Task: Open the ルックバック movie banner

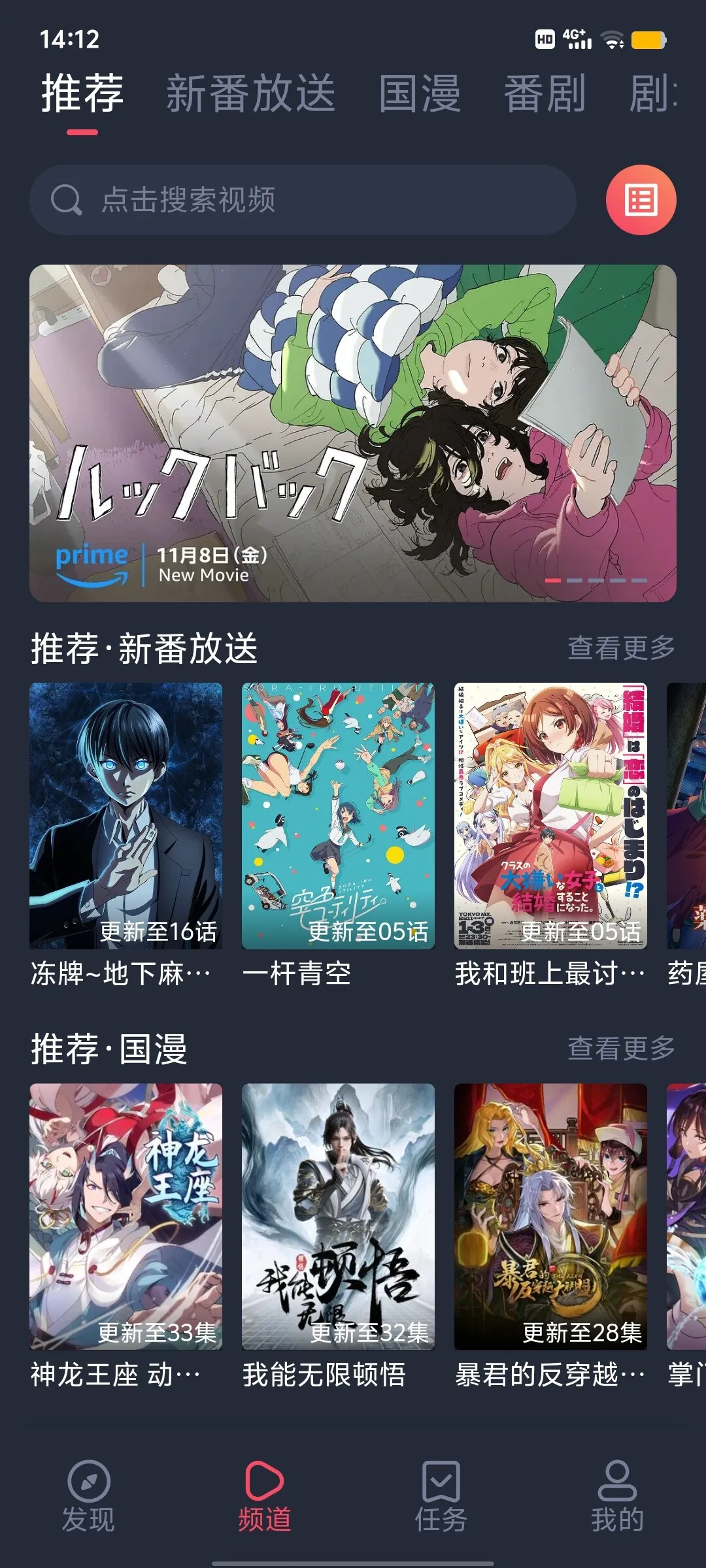Action: (x=353, y=433)
